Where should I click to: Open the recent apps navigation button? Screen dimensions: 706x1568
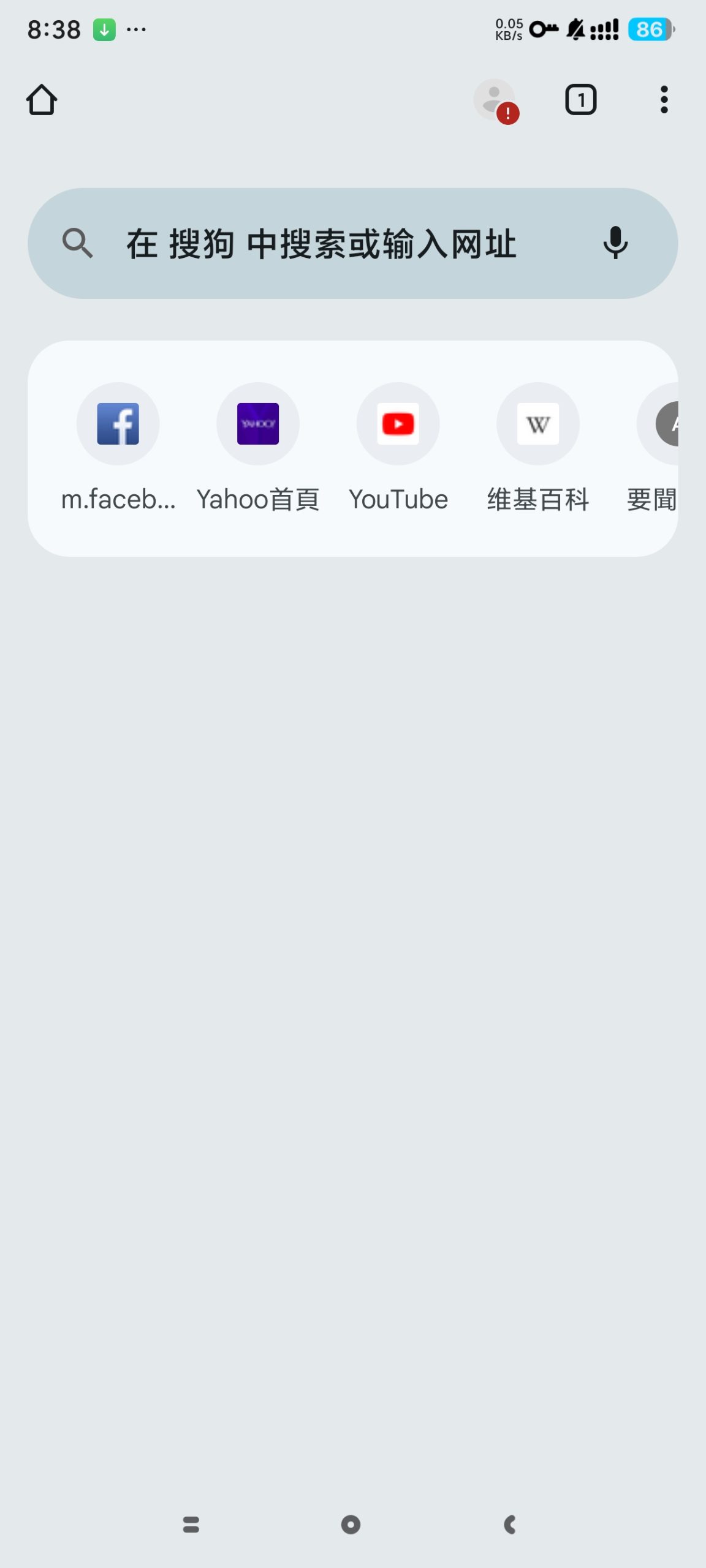[191, 1525]
